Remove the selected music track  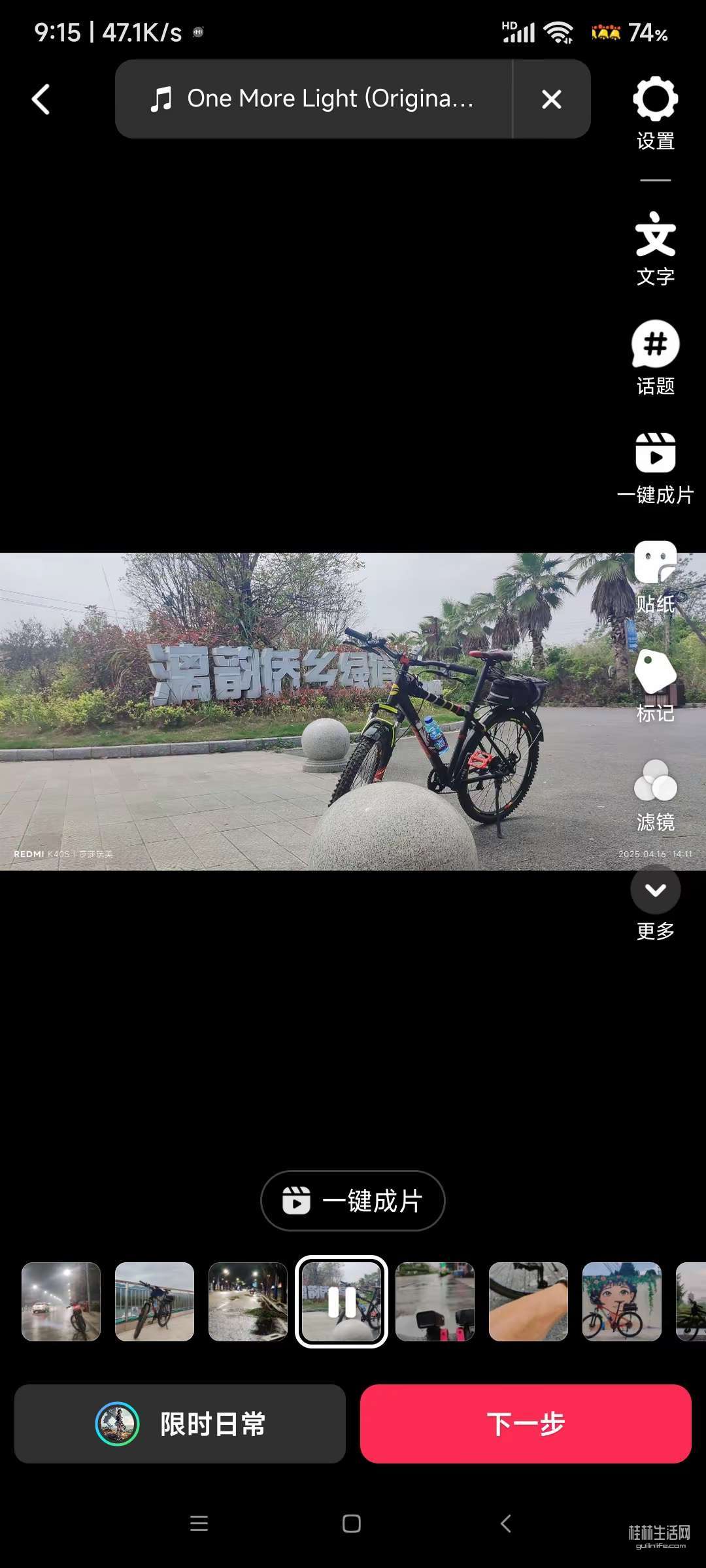pos(552,99)
